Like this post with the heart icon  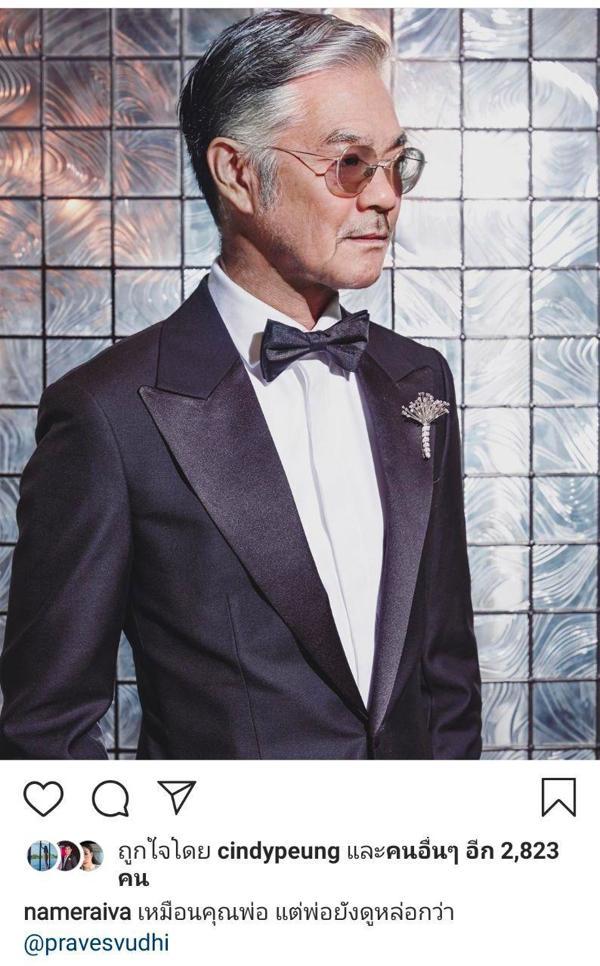coord(43,798)
